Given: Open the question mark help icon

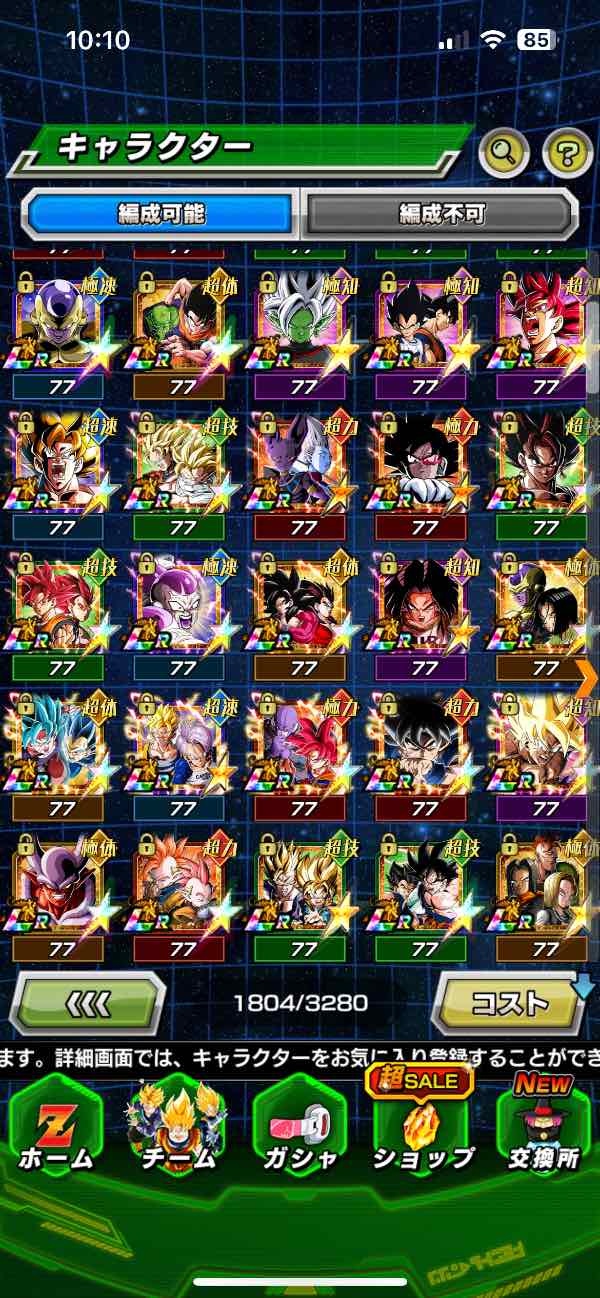Looking at the screenshot, I should (567, 153).
